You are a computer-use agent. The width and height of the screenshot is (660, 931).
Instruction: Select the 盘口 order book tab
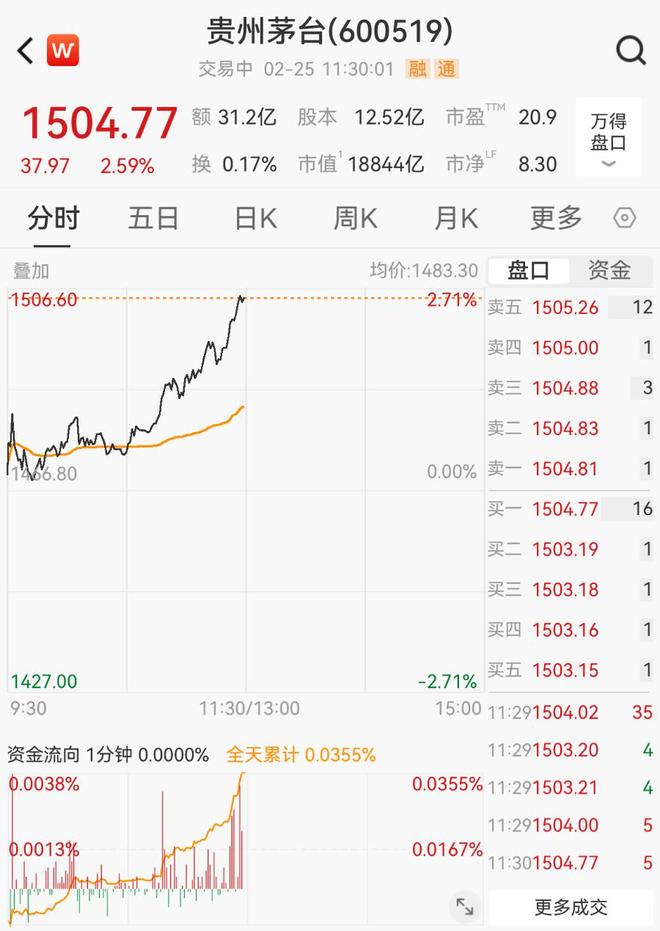point(528,270)
